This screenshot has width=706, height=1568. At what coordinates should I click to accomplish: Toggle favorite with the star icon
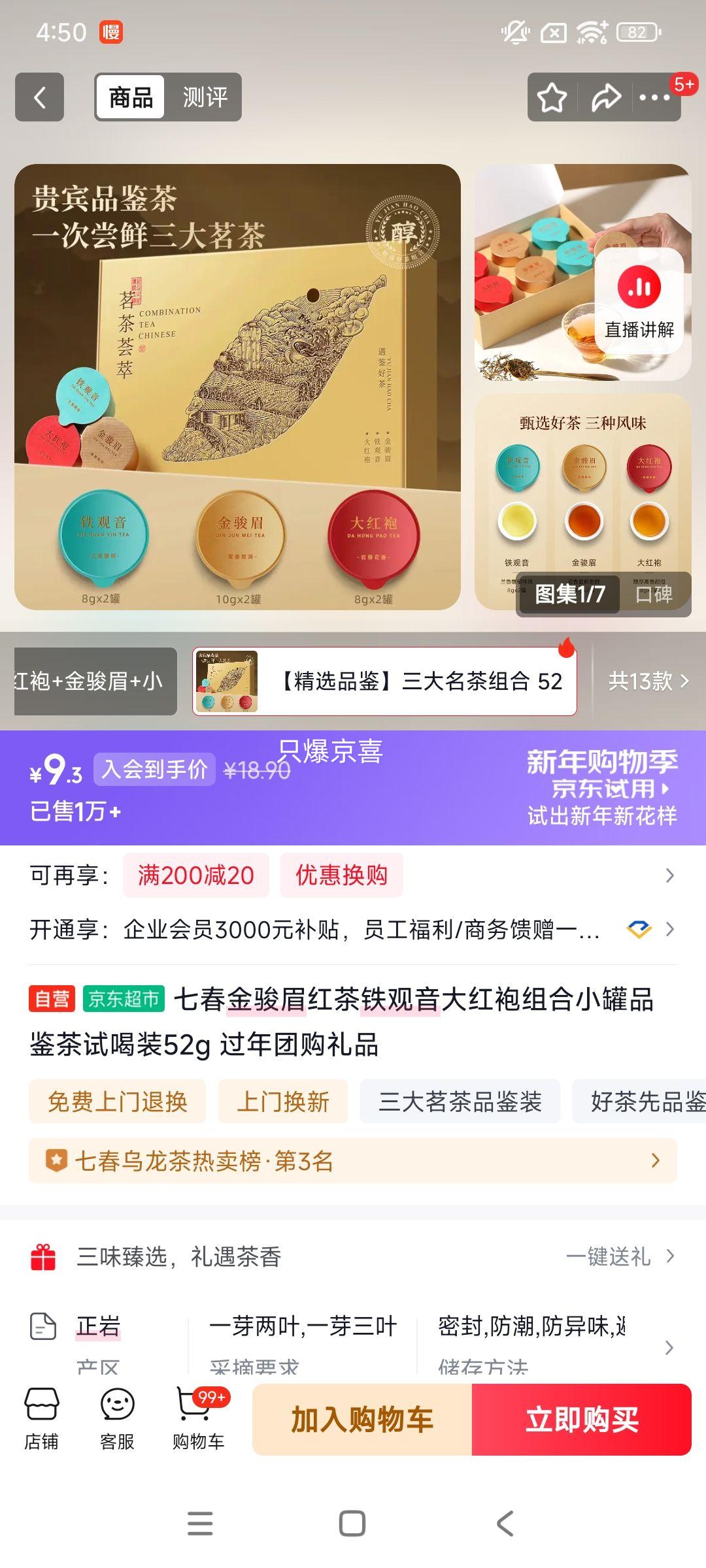tap(552, 97)
